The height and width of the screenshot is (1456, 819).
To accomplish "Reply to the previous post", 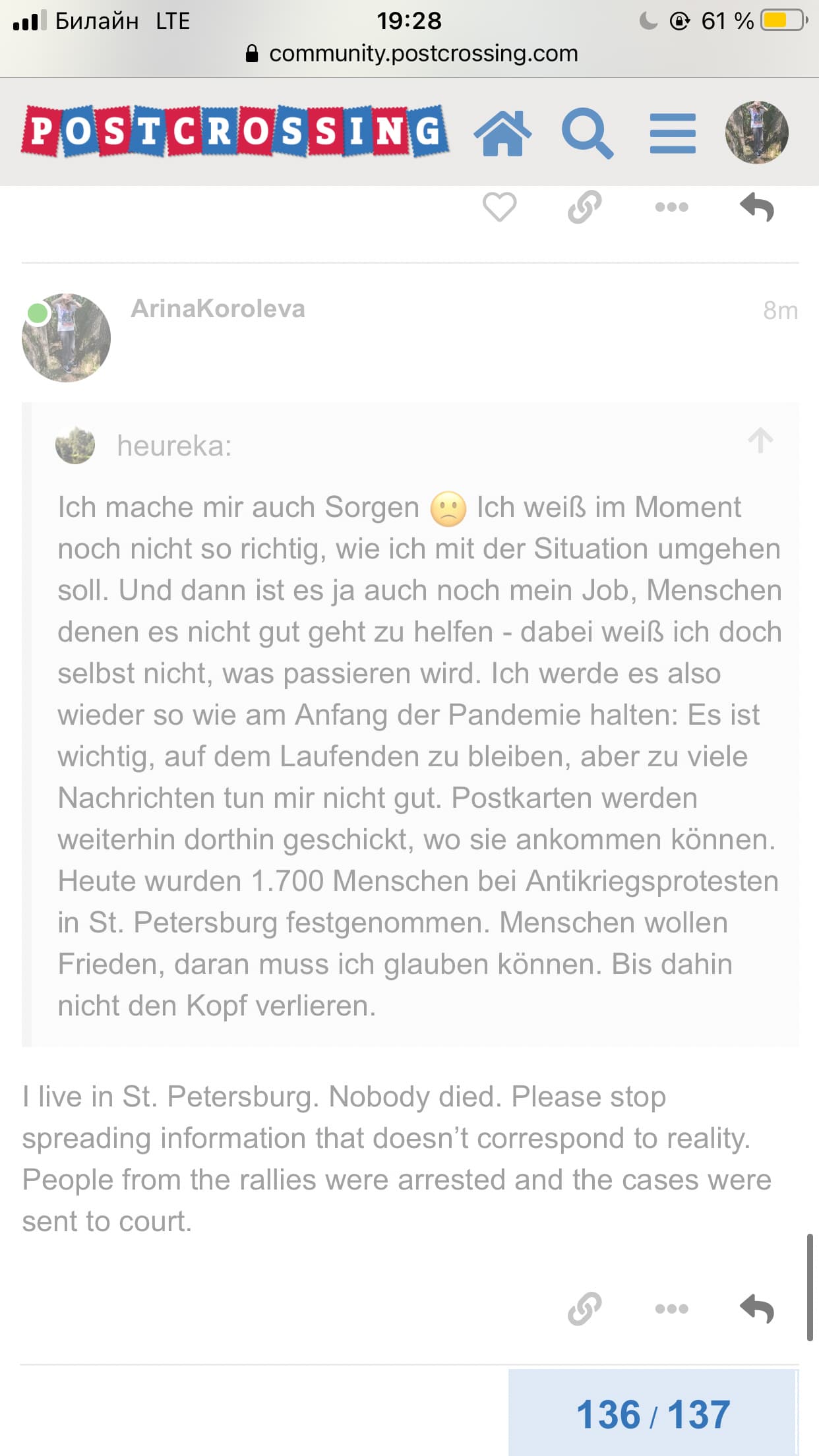I will point(757,207).
